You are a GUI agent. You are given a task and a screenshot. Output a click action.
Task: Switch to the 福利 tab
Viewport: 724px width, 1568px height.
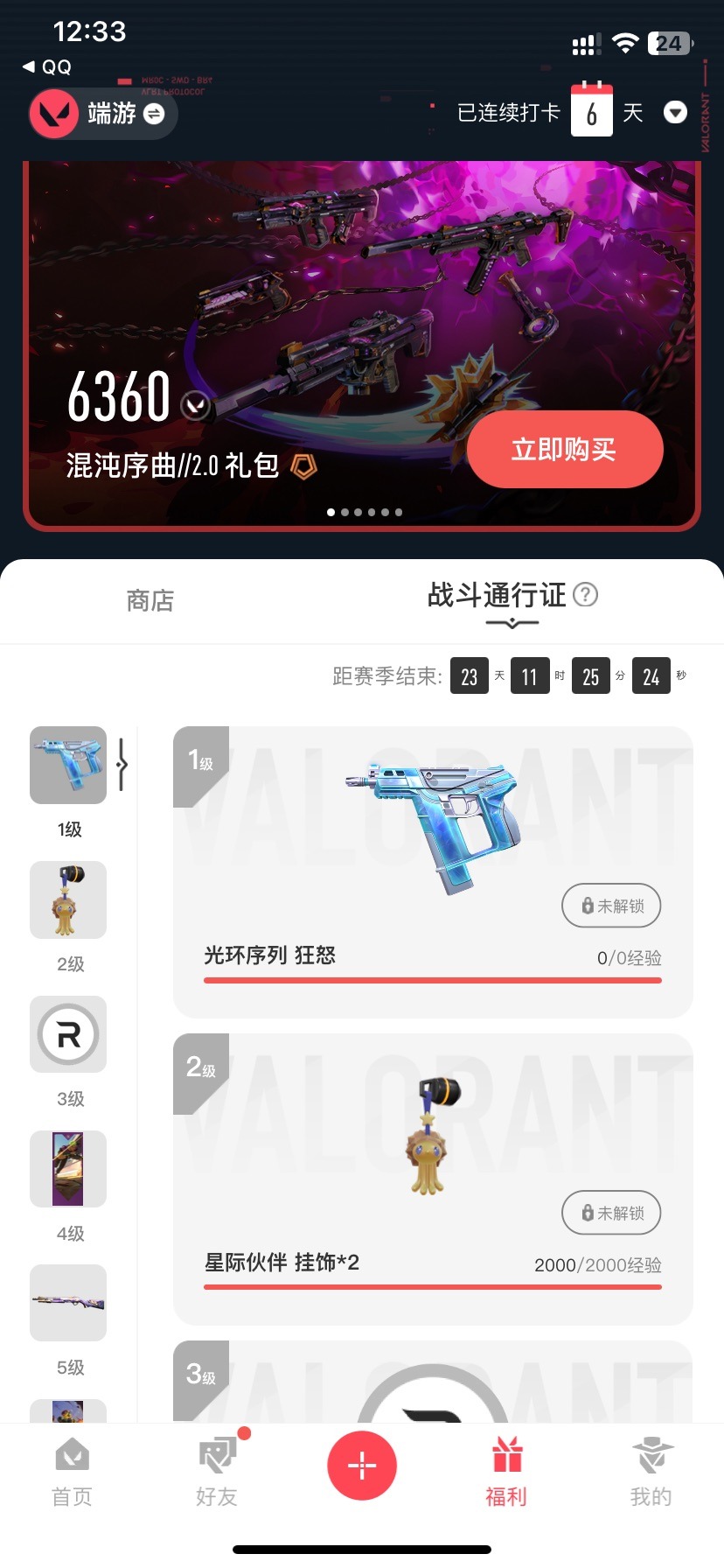coord(506,1472)
